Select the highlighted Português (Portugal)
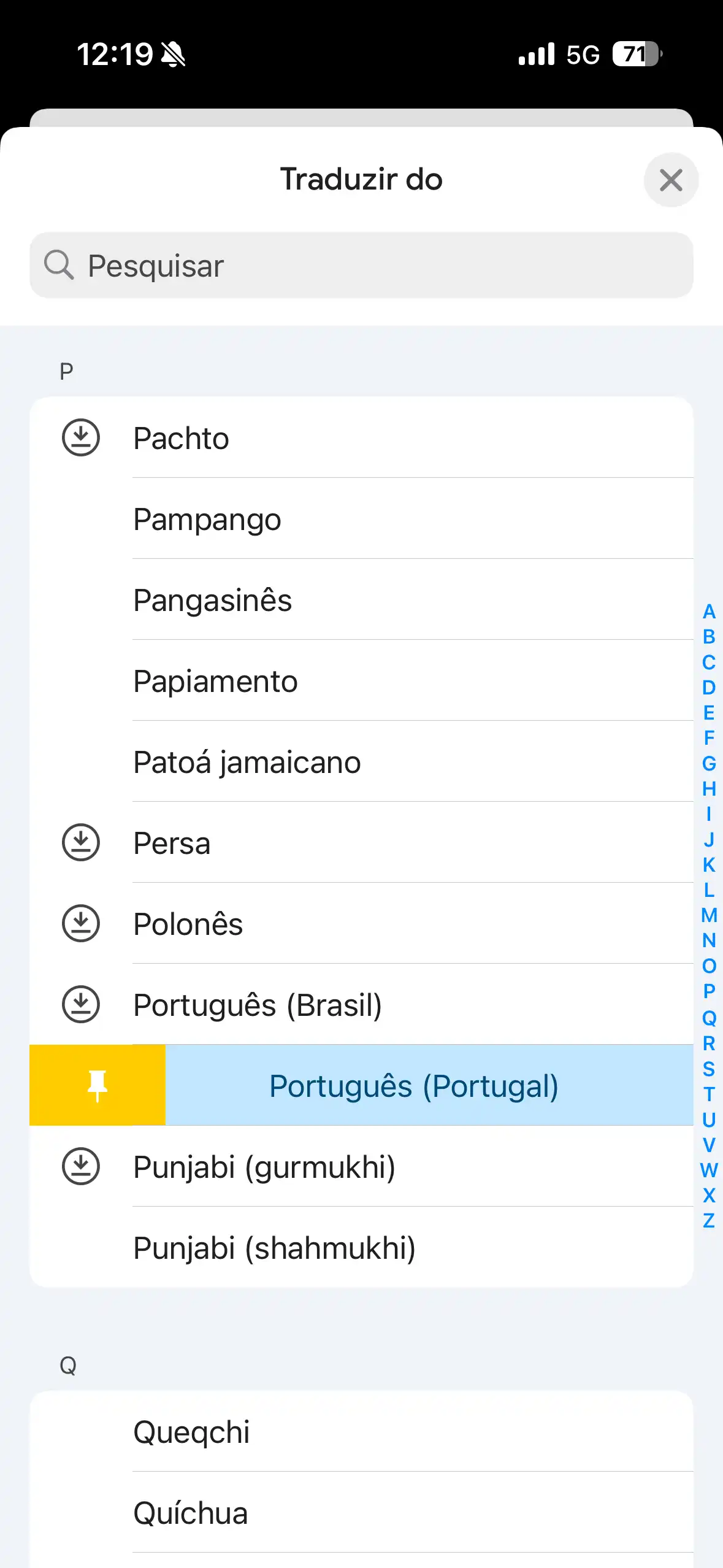 coord(414,1085)
